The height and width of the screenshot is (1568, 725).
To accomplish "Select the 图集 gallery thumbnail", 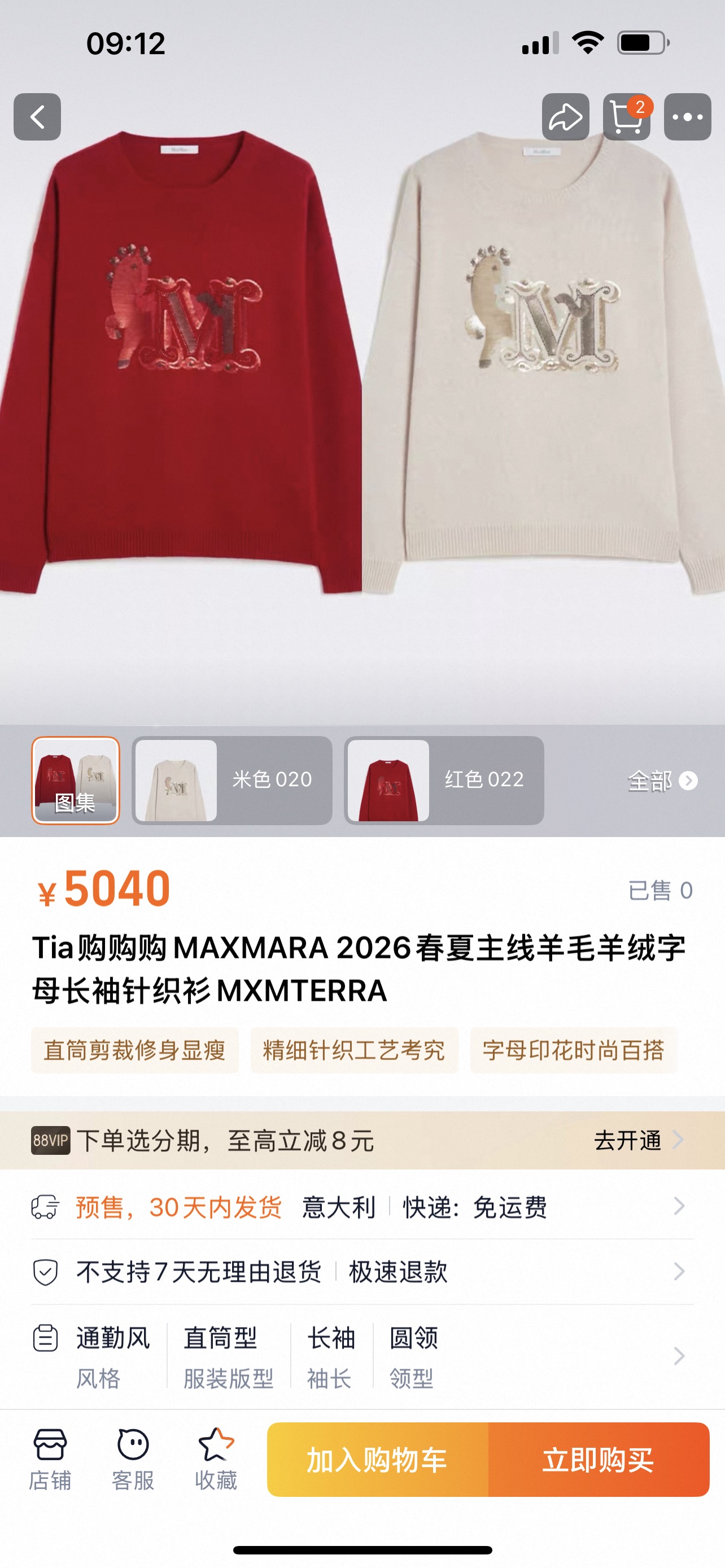I will pyautogui.click(x=76, y=781).
